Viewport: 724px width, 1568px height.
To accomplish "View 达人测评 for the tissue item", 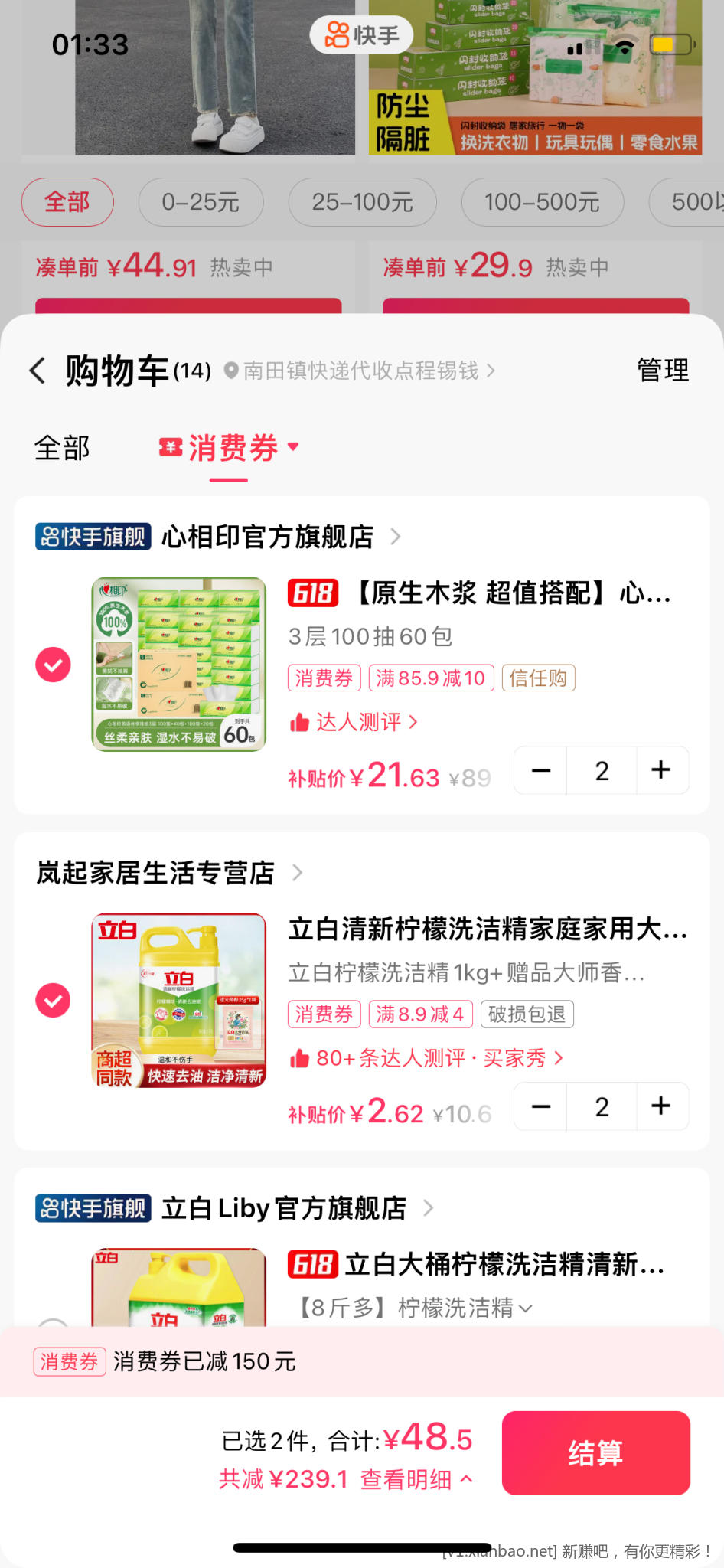I will 354,721.
